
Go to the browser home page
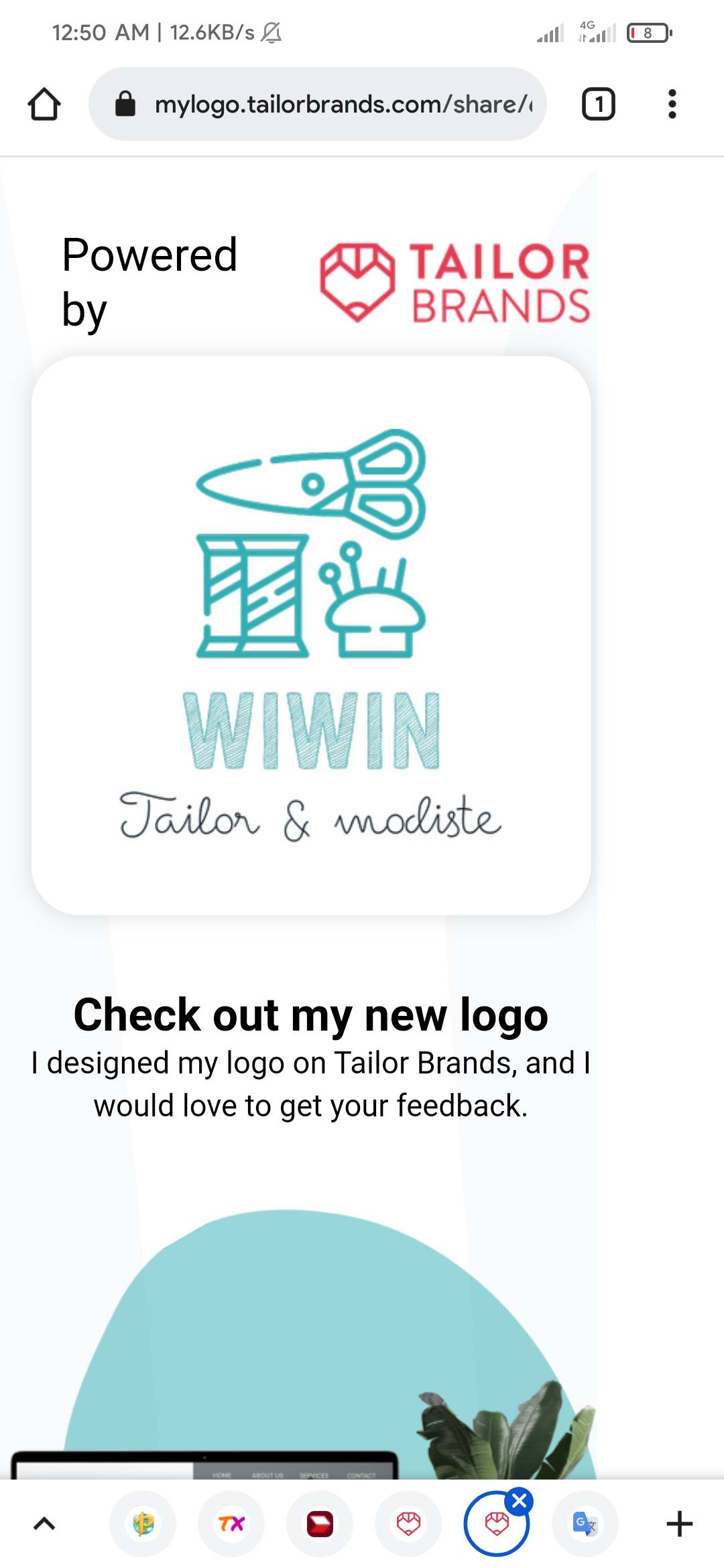[44, 105]
